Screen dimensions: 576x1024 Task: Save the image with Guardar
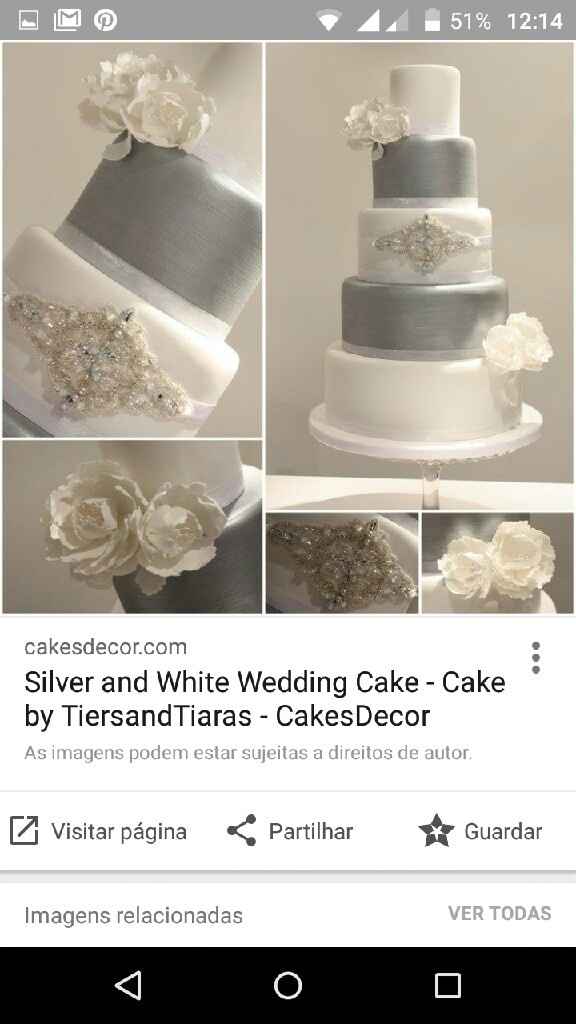tap(481, 831)
